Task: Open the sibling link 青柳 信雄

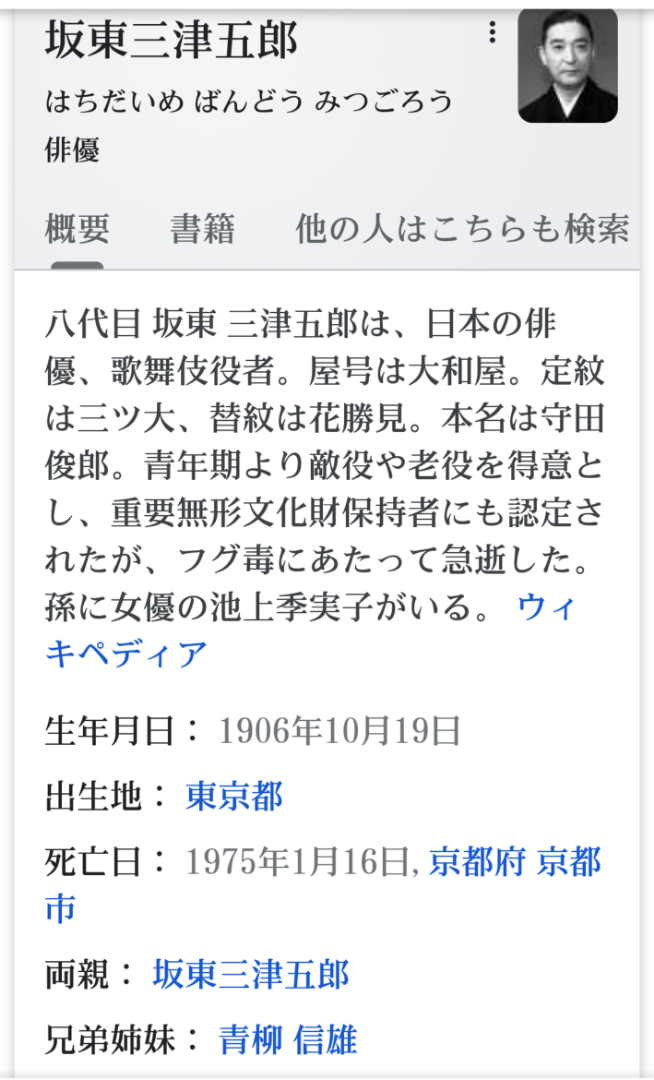Action: pyautogui.click(x=287, y=1039)
